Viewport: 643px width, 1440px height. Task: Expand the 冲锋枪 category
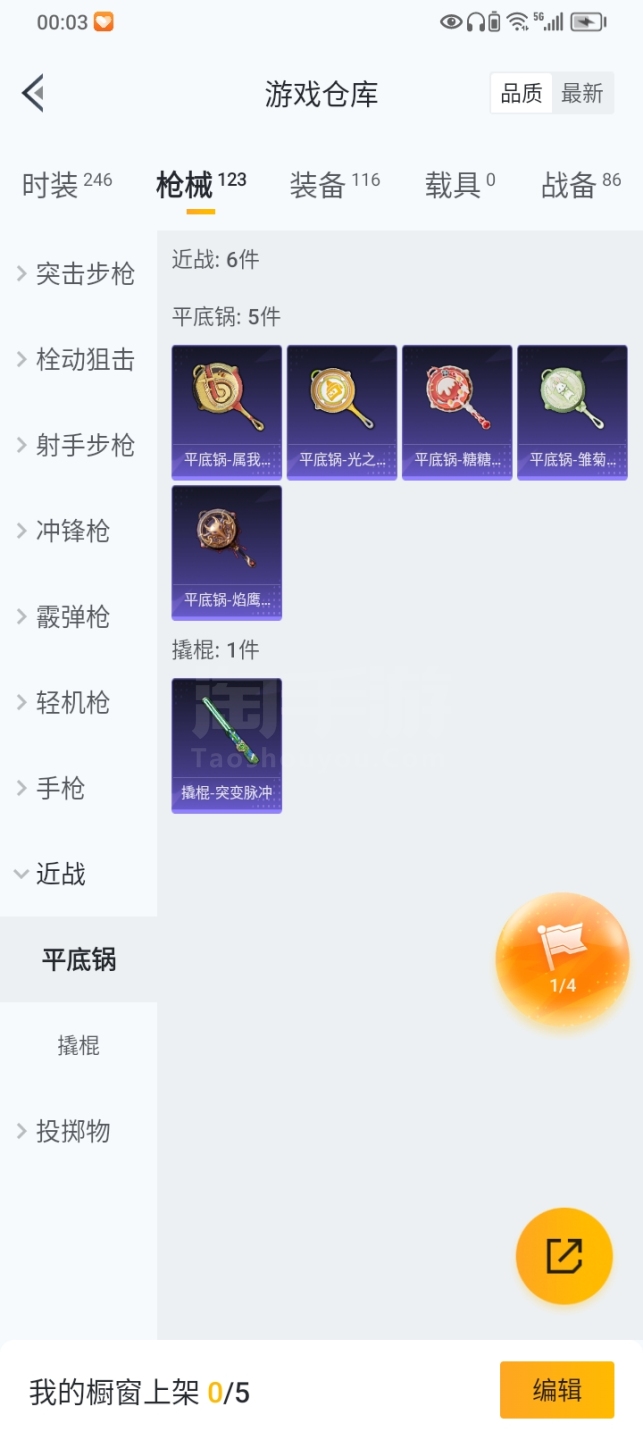click(x=78, y=531)
